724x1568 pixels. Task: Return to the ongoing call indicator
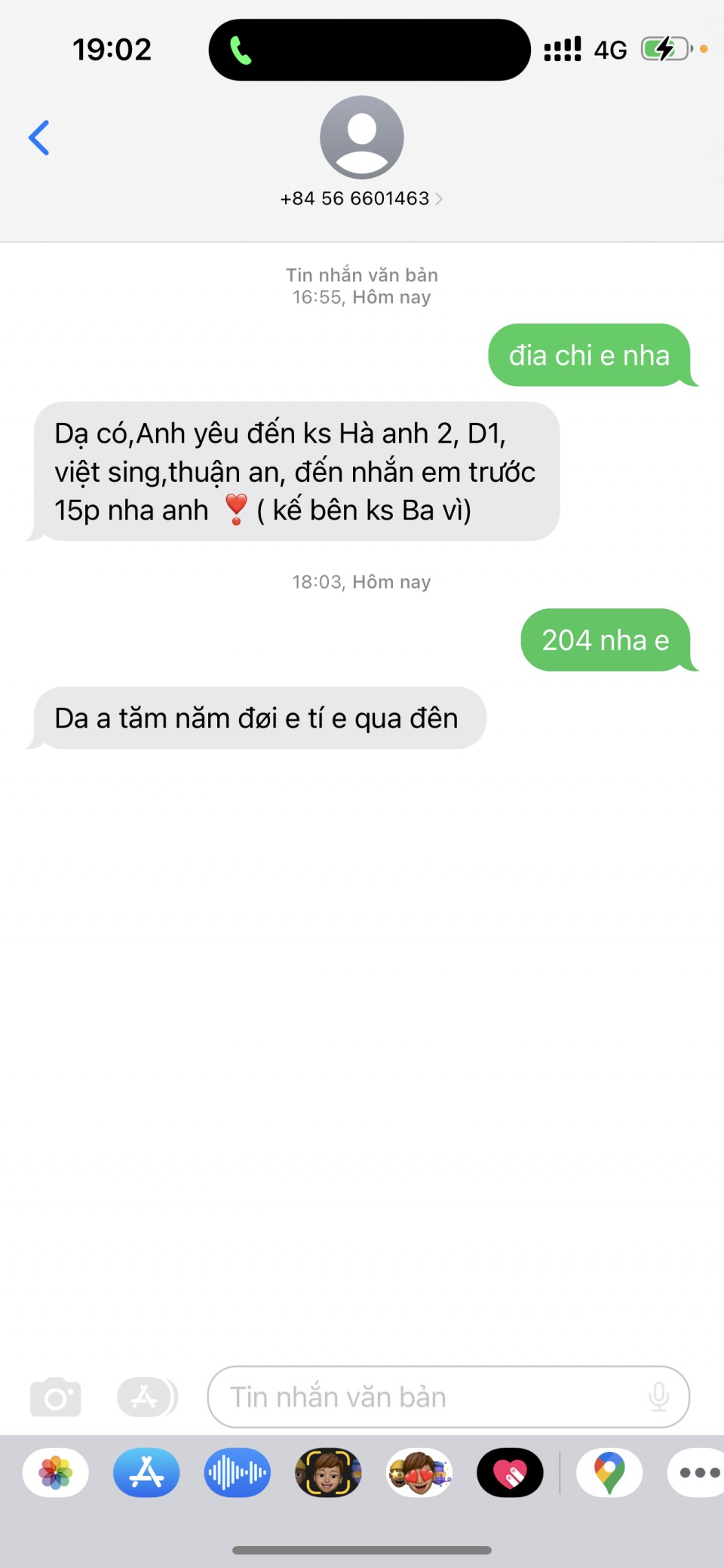370,51
